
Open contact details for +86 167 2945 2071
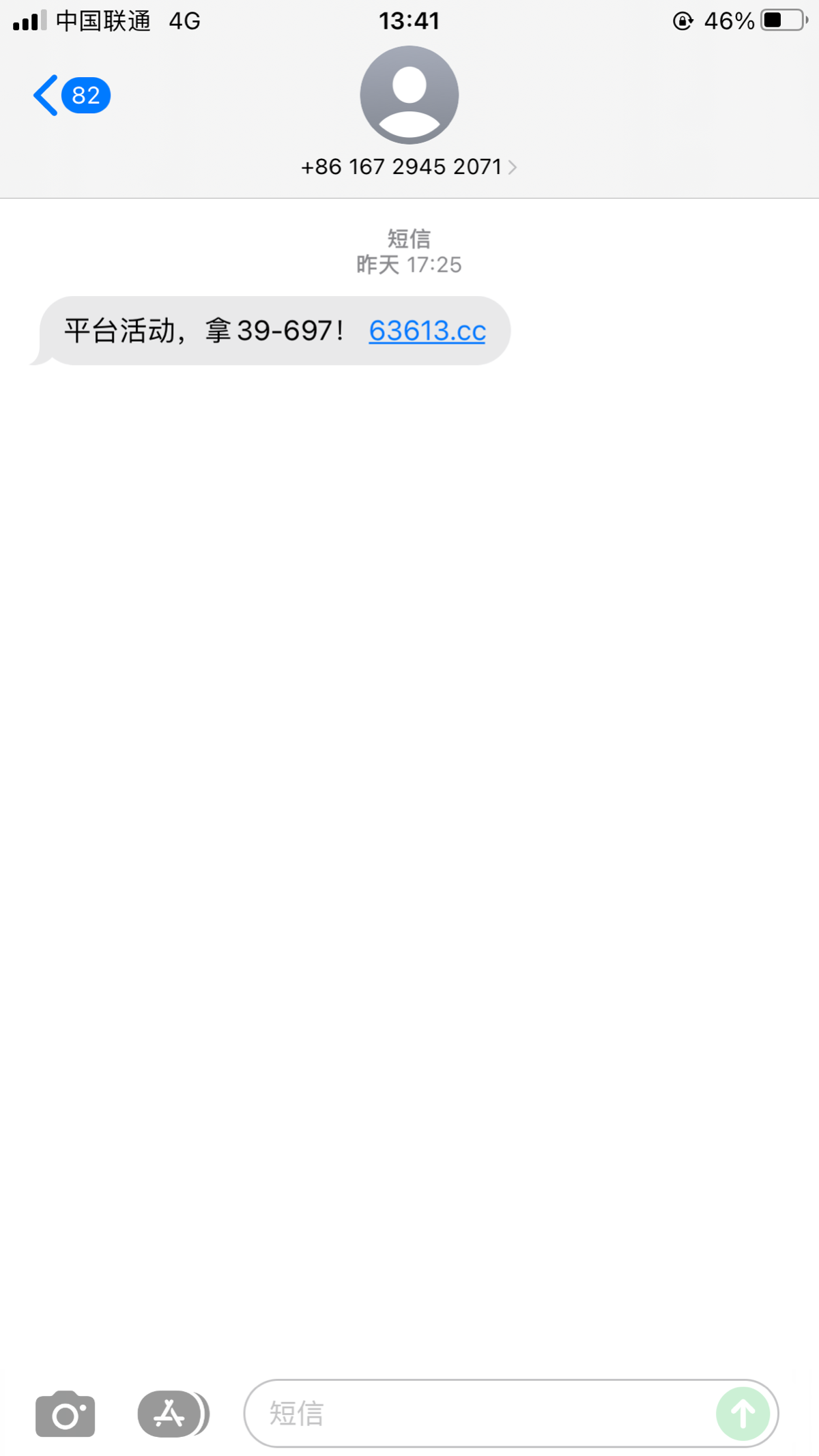tap(408, 166)
